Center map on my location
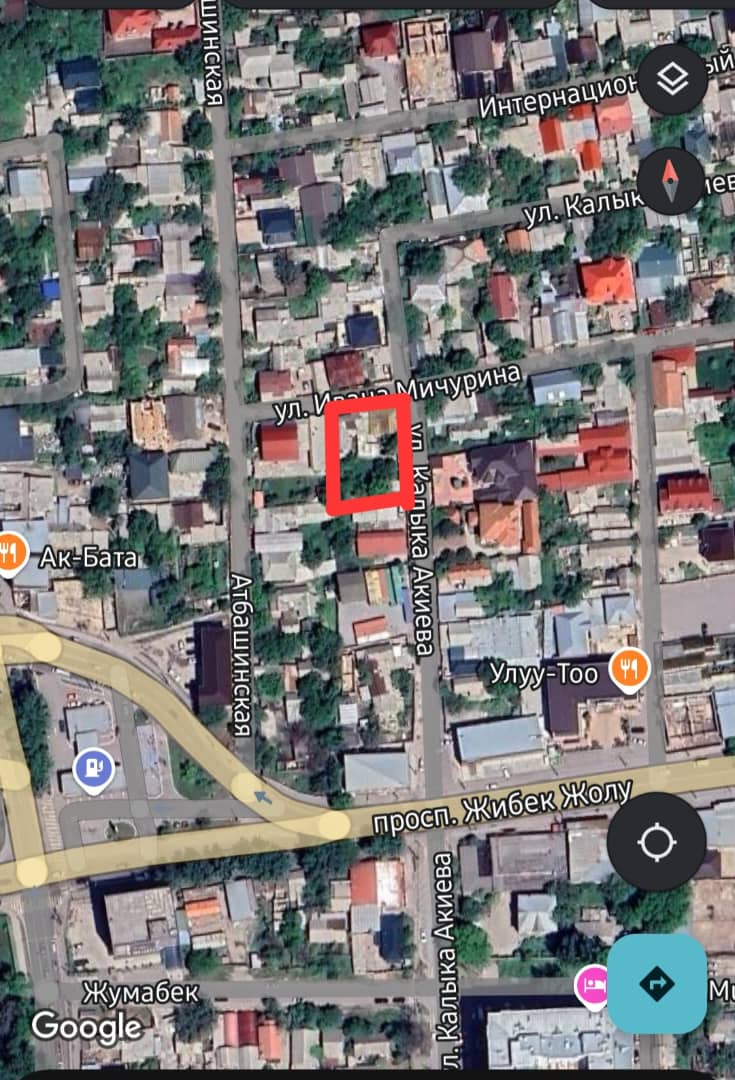This screenshot has height=1080, width=735. [656, 842]
